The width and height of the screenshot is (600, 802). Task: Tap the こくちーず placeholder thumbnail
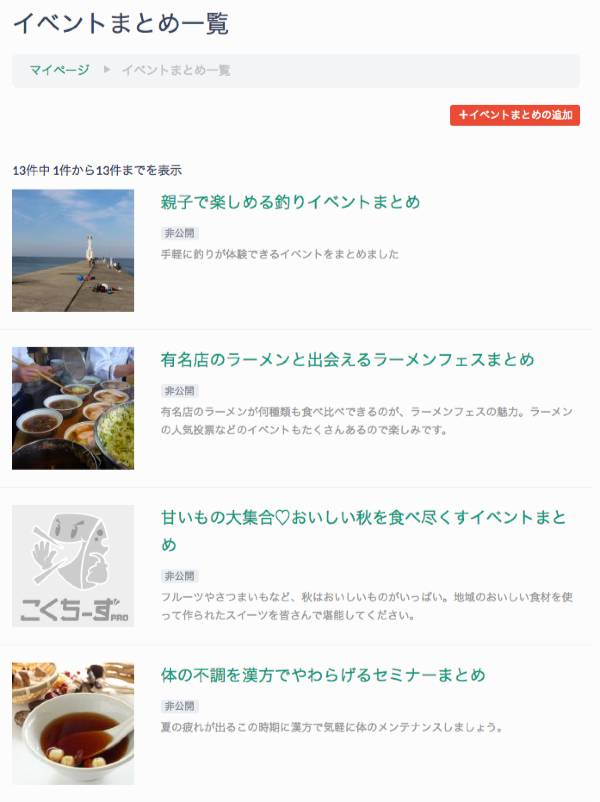[x=73, y=566]
